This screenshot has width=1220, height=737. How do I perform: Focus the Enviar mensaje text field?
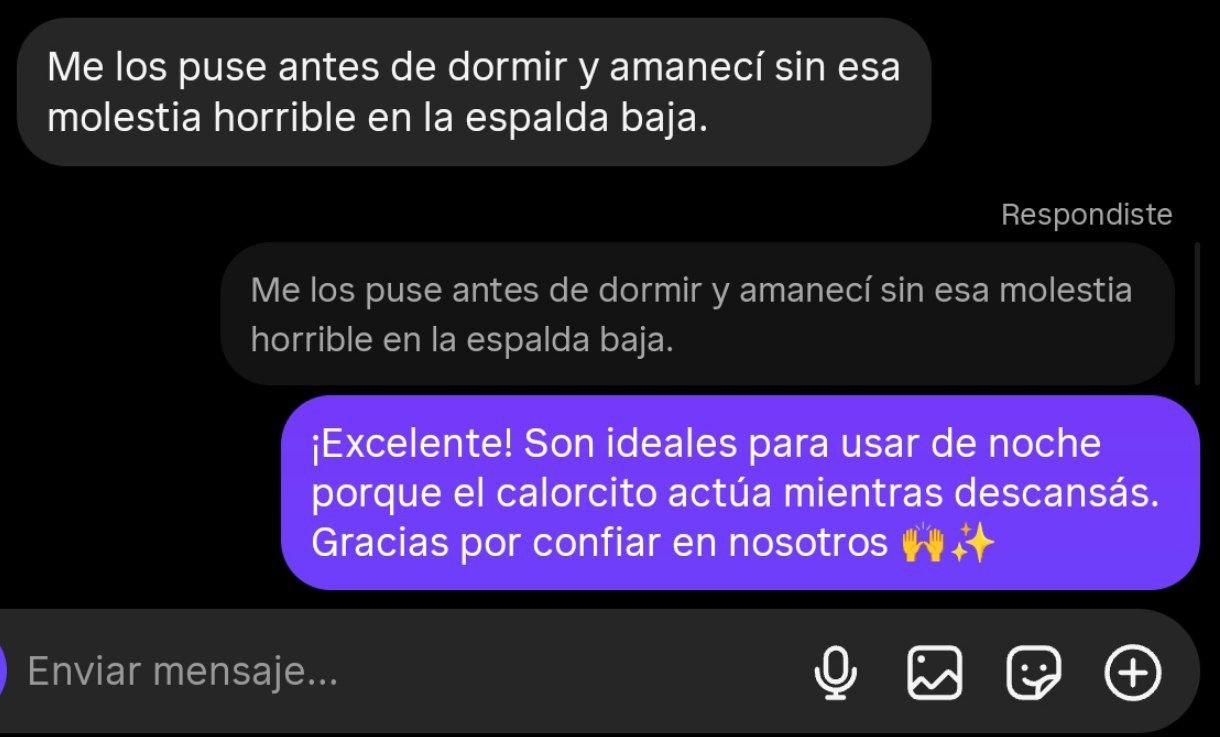click(x=400, y=671)
